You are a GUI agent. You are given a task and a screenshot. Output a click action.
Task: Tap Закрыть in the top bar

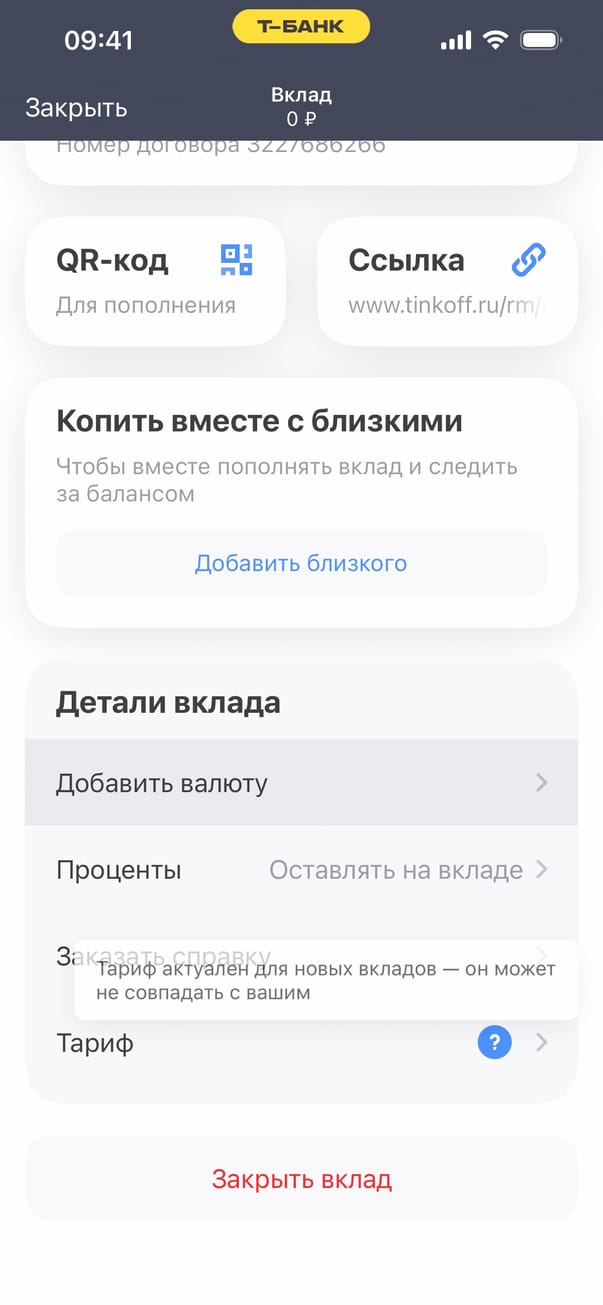(76, 108)
